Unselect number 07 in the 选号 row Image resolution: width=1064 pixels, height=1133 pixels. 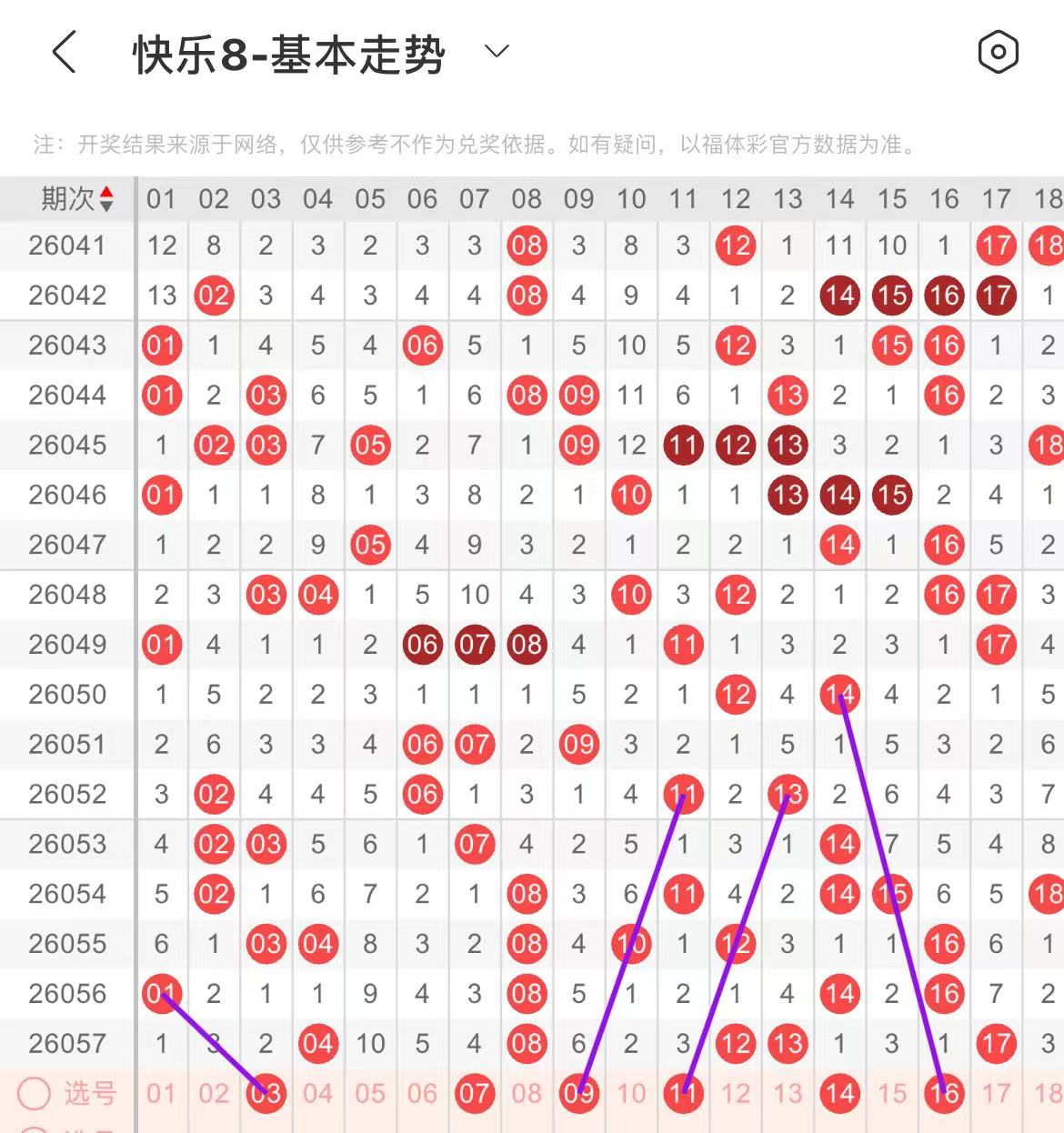475,1093
